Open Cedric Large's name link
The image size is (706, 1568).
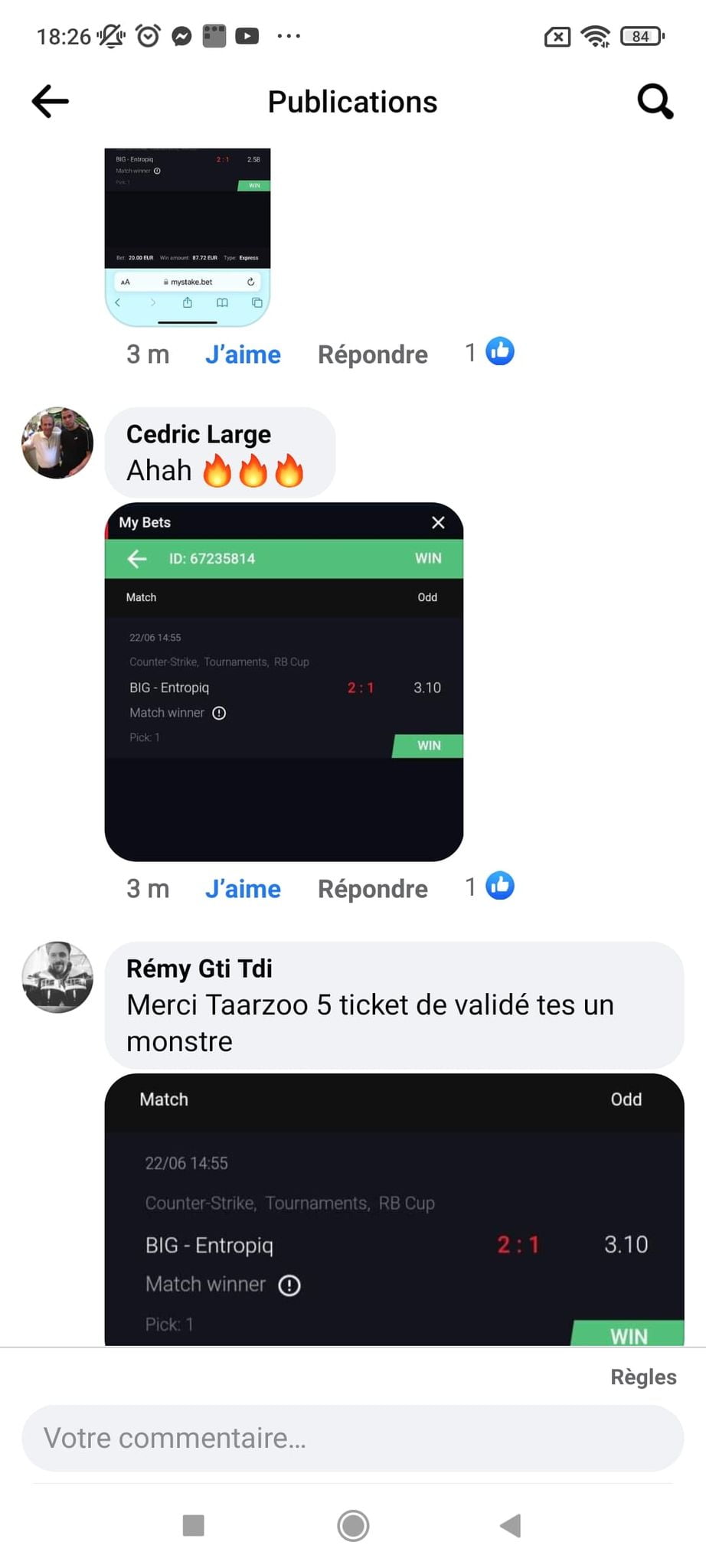pos(198,434)
